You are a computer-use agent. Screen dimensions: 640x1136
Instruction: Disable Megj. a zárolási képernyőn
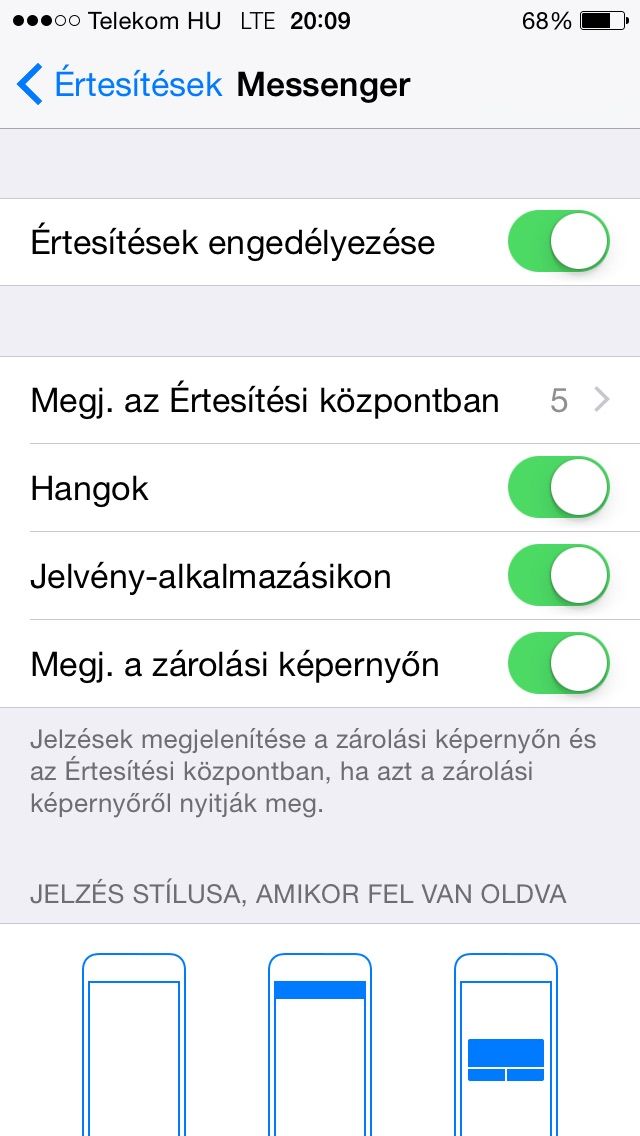click(558, 664)
